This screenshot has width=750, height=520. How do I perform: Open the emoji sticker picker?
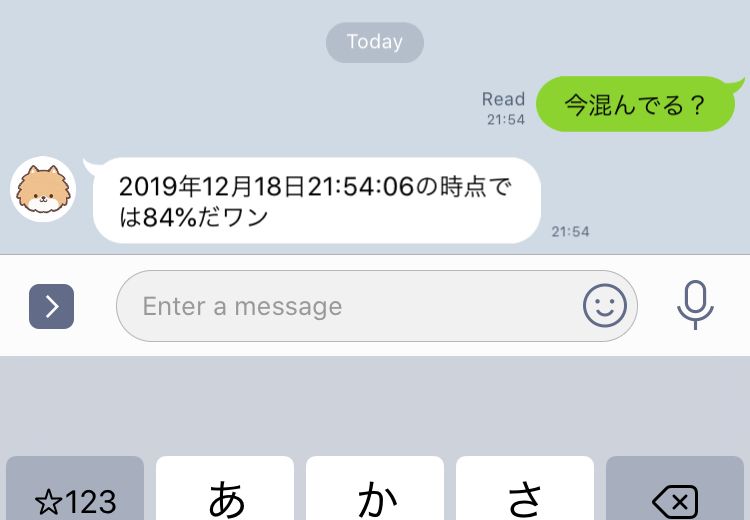pyautogui.click(x=605, y=306)
